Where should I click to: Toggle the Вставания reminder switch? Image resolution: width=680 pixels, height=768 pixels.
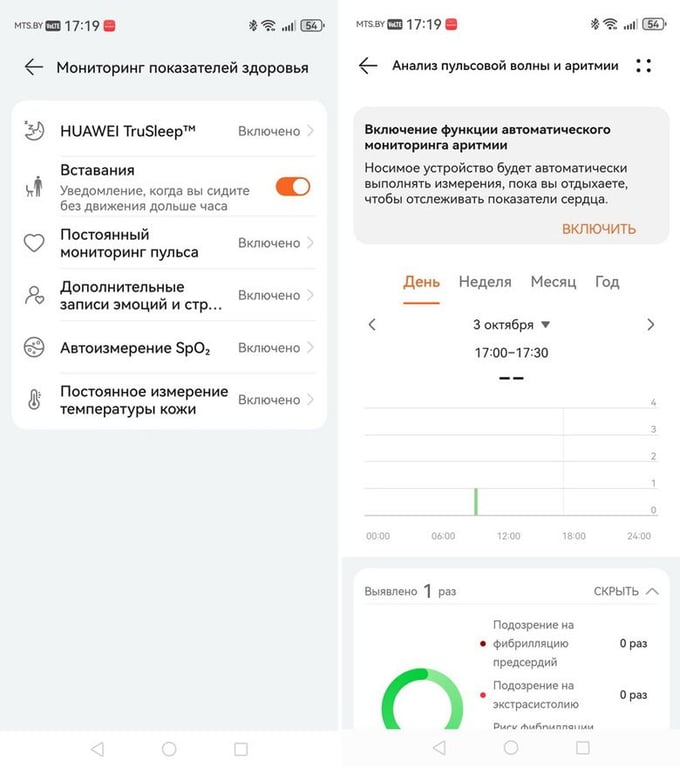pyautogui.click(x=293, y=187)
